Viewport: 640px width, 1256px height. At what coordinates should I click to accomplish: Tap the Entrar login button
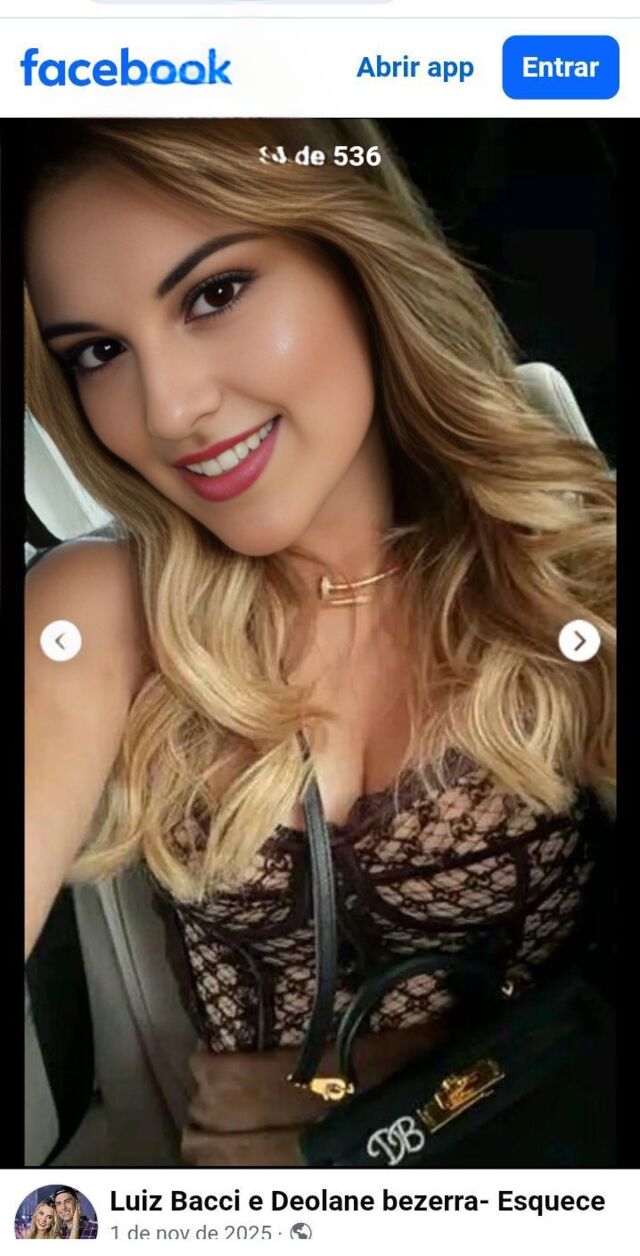pos(560,68)
